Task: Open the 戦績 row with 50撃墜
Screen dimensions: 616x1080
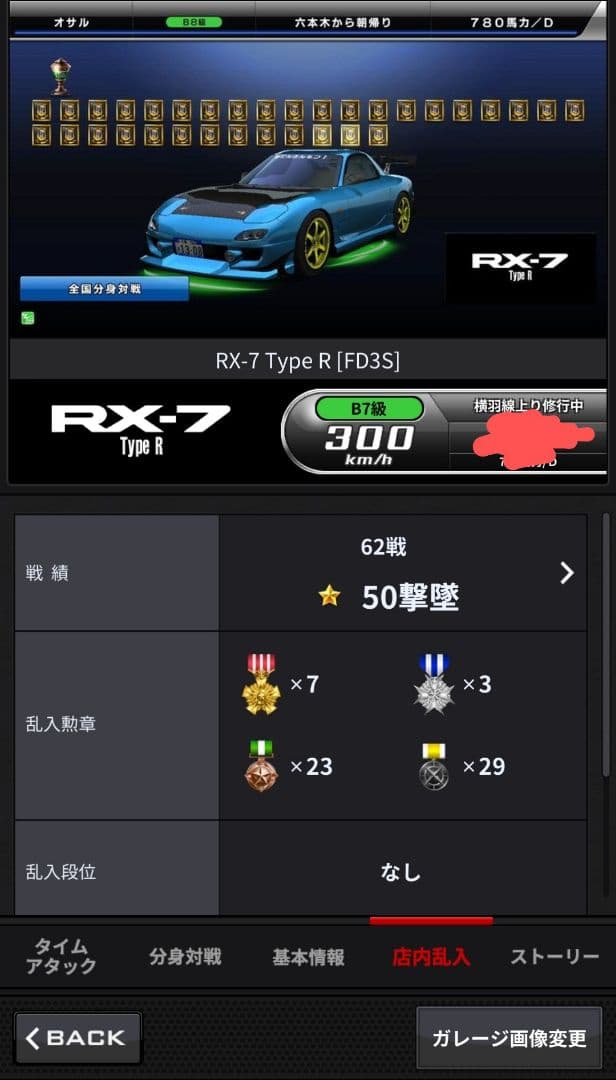Action: pyautogui.click(x=400, y=573)
